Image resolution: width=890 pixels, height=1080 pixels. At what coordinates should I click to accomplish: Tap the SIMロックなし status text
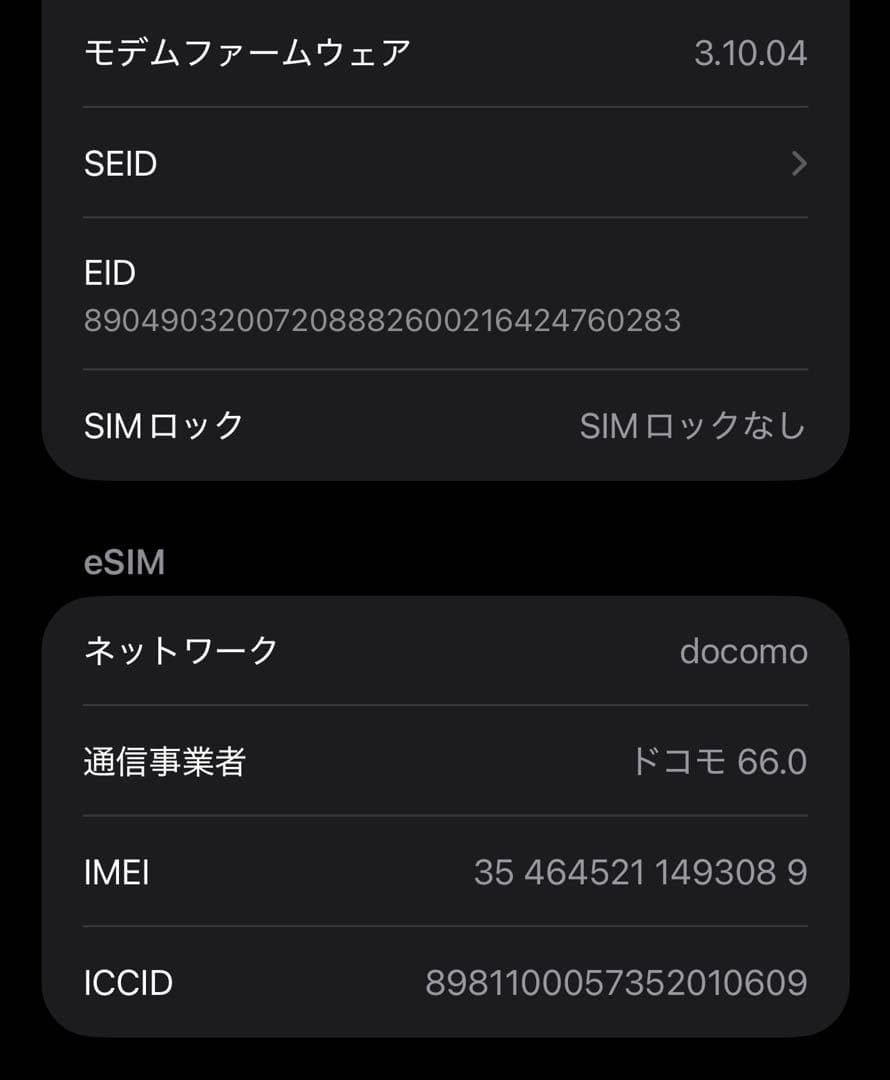(691, 425)
